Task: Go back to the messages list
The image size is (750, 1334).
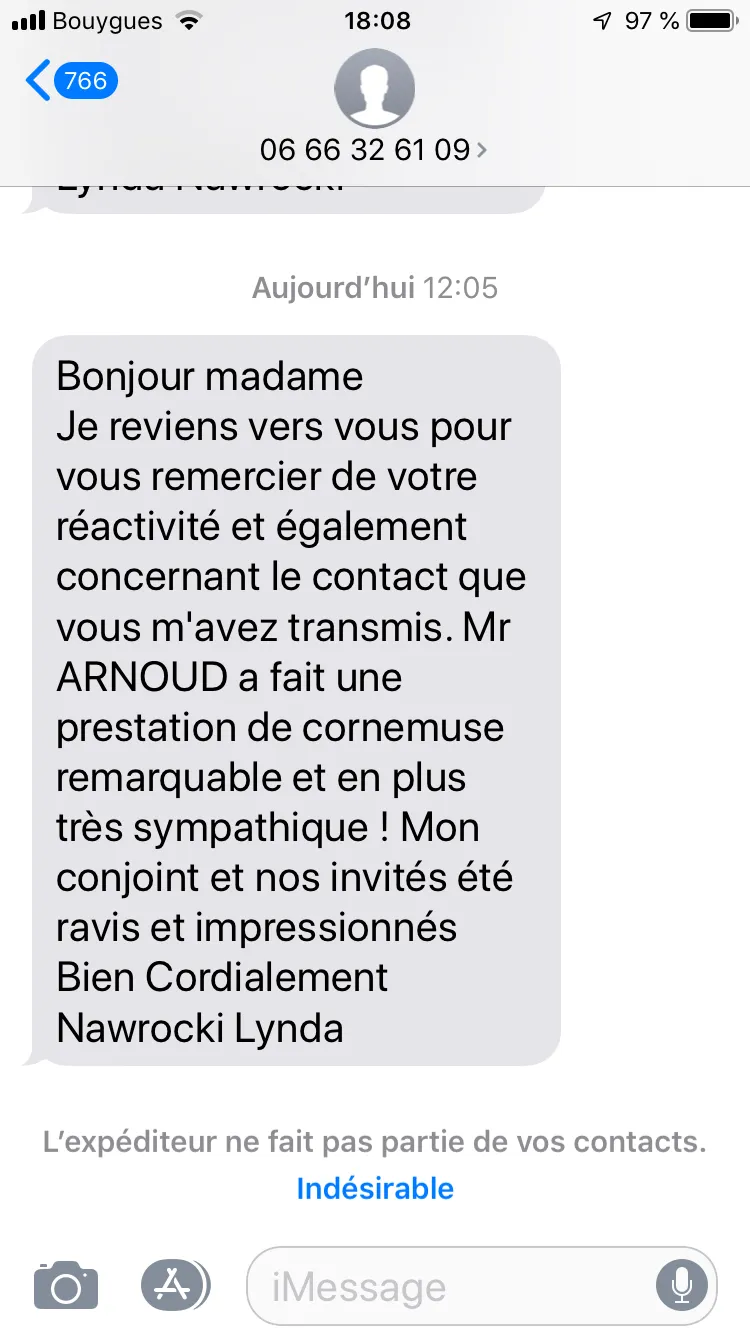Action: [70, 80]
